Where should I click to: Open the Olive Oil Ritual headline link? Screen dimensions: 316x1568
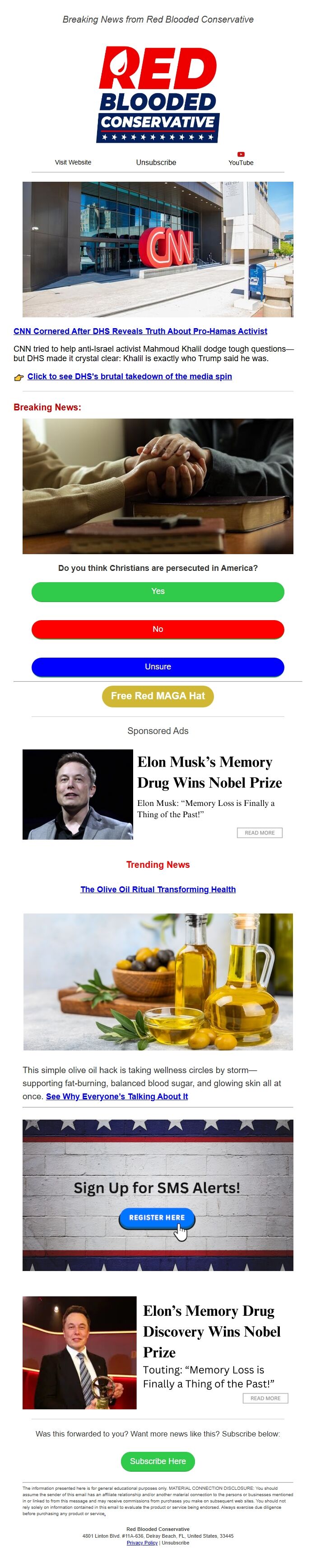[158, 889]
